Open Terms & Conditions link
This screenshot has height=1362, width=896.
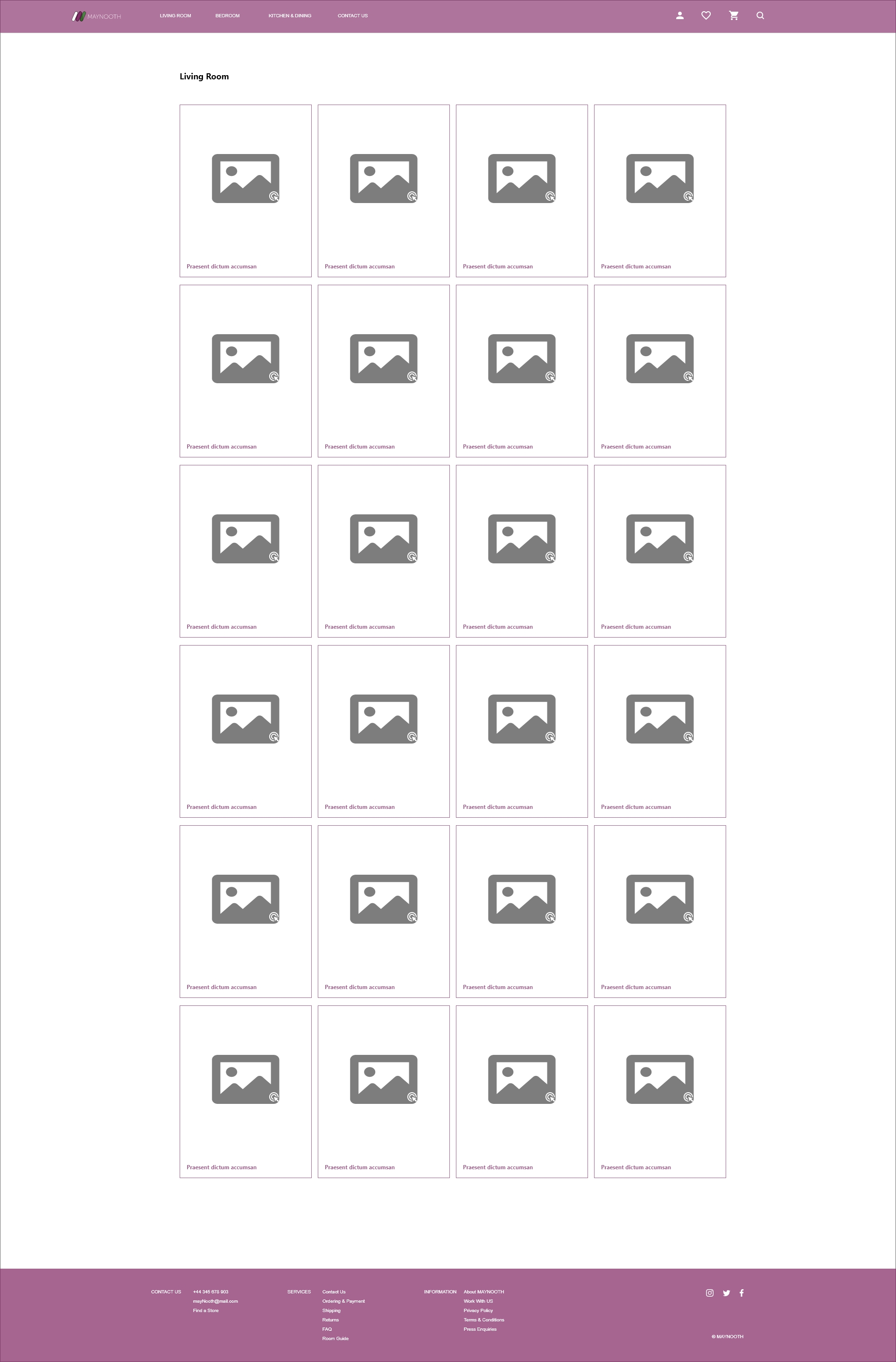[x=483, y=1320]
